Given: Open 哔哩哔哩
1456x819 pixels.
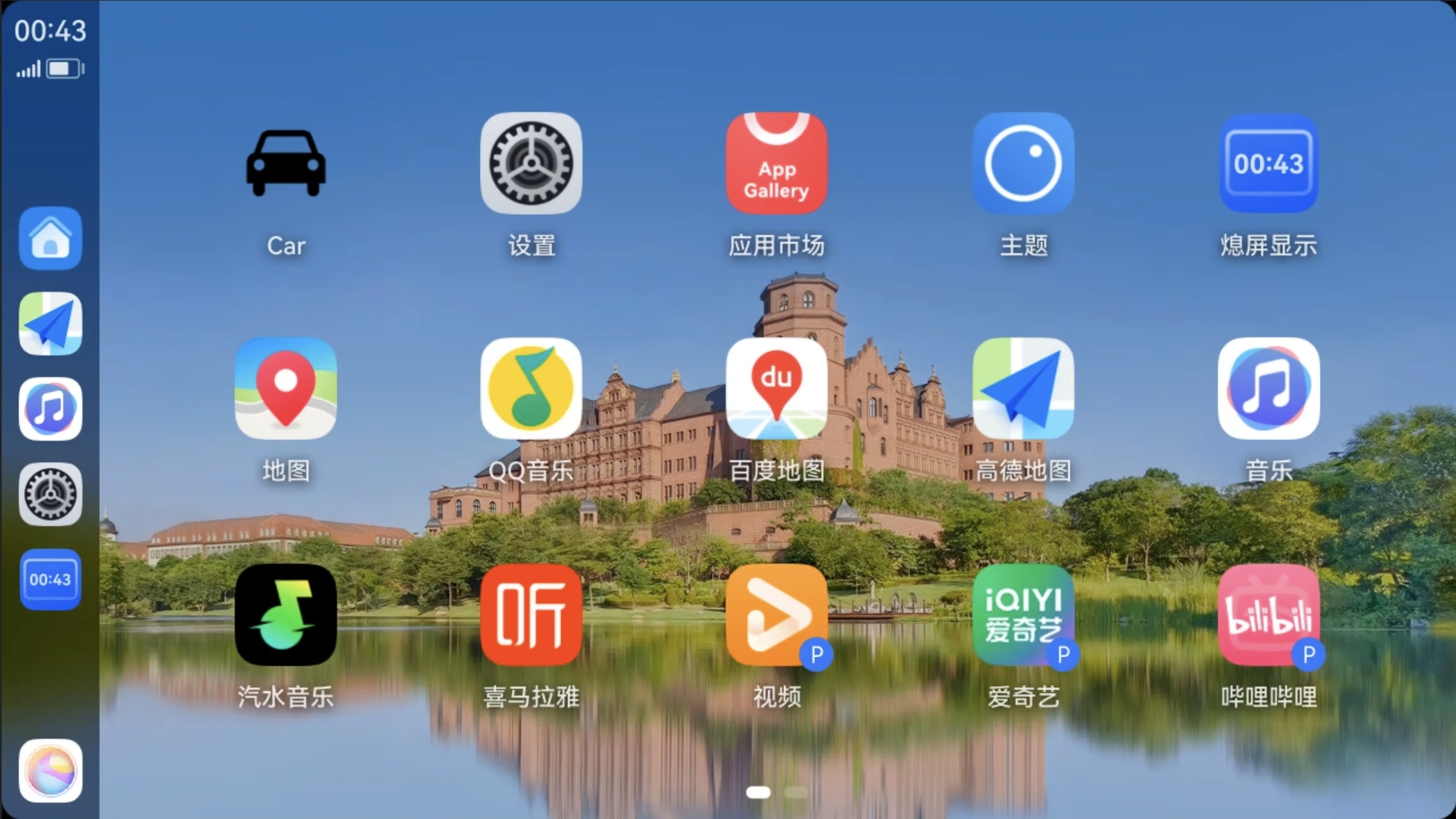Looking at the screenshot, I should [x=1268, y=615].
